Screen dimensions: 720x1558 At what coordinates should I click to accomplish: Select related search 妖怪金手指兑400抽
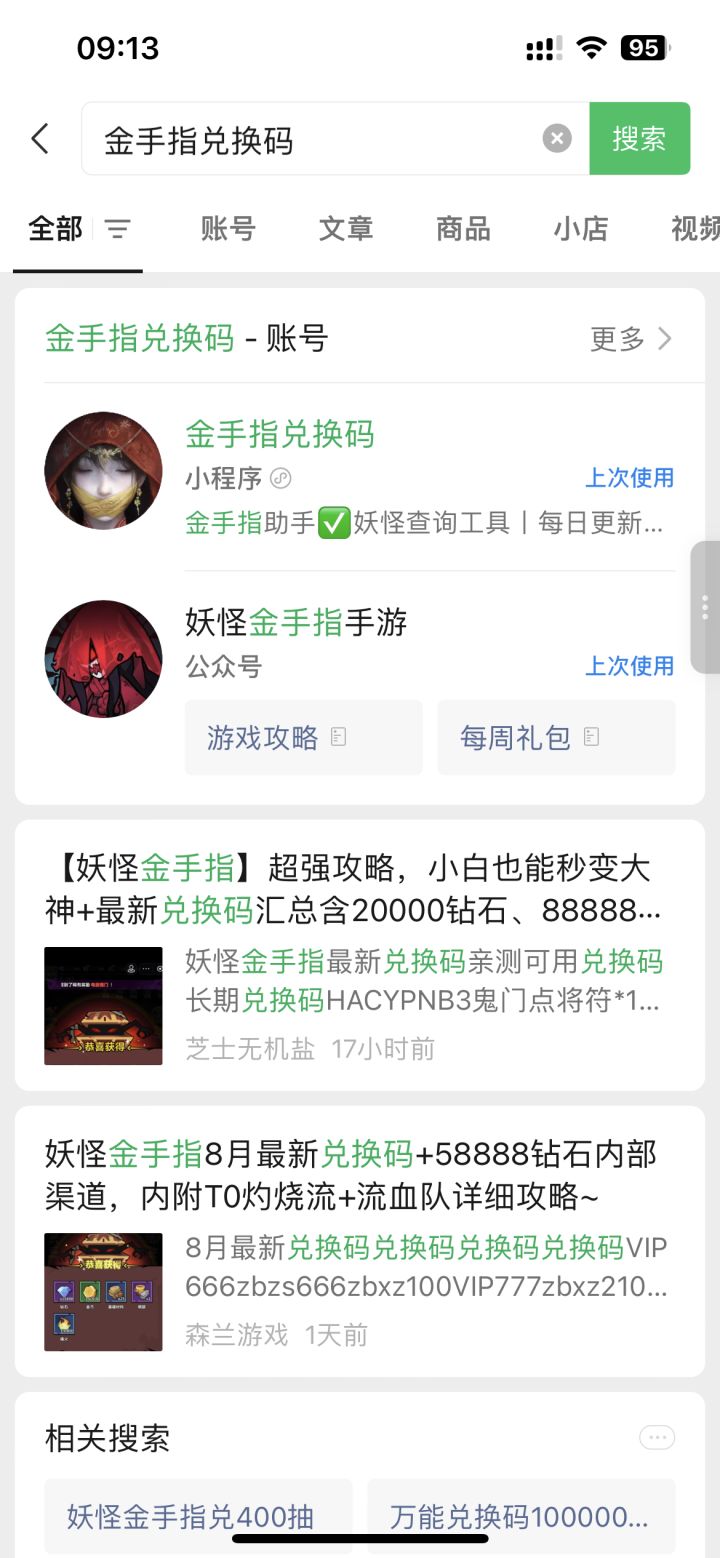[x=199, y=1517]
